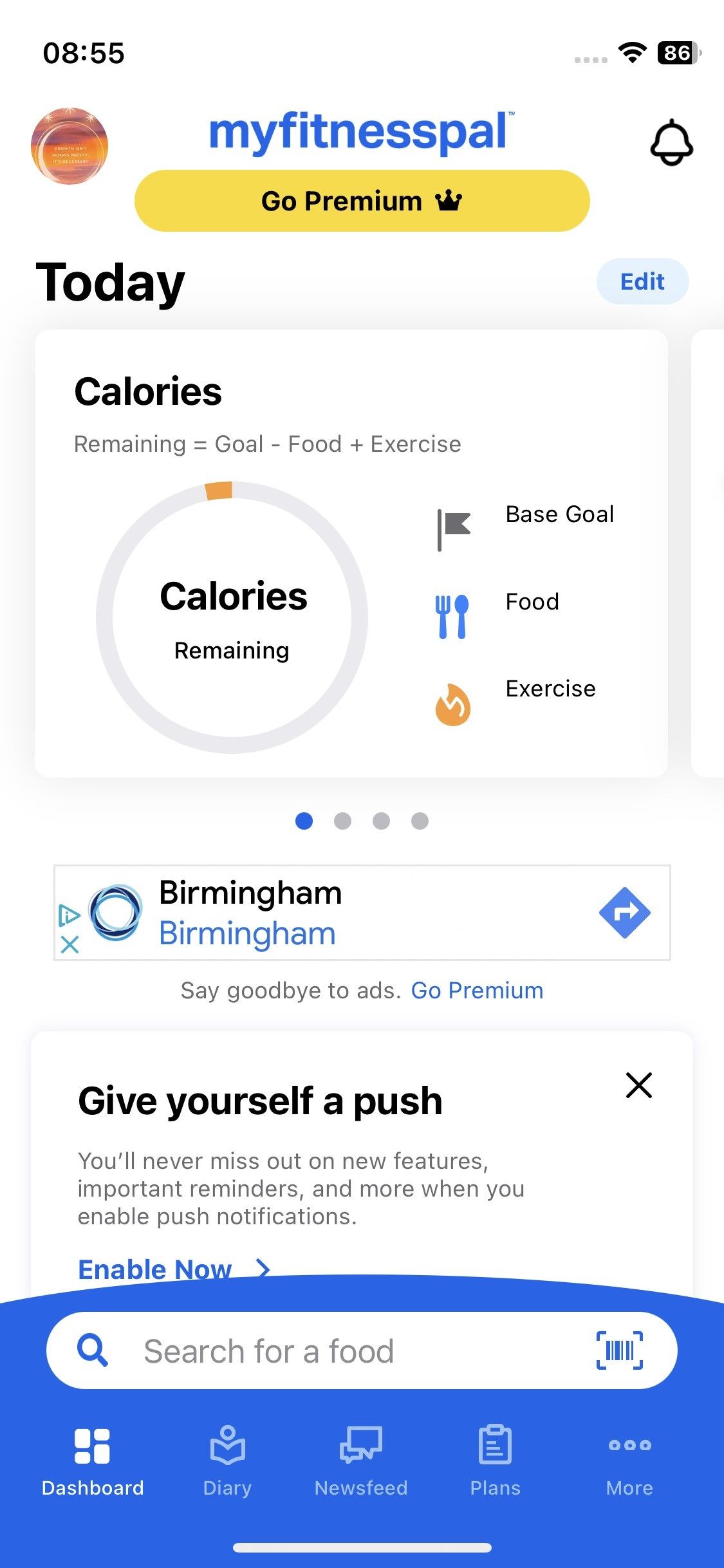Screen dimensions: 724x1568
Task: Click the Go Premium link below the ad
Action: click(478, 990)
